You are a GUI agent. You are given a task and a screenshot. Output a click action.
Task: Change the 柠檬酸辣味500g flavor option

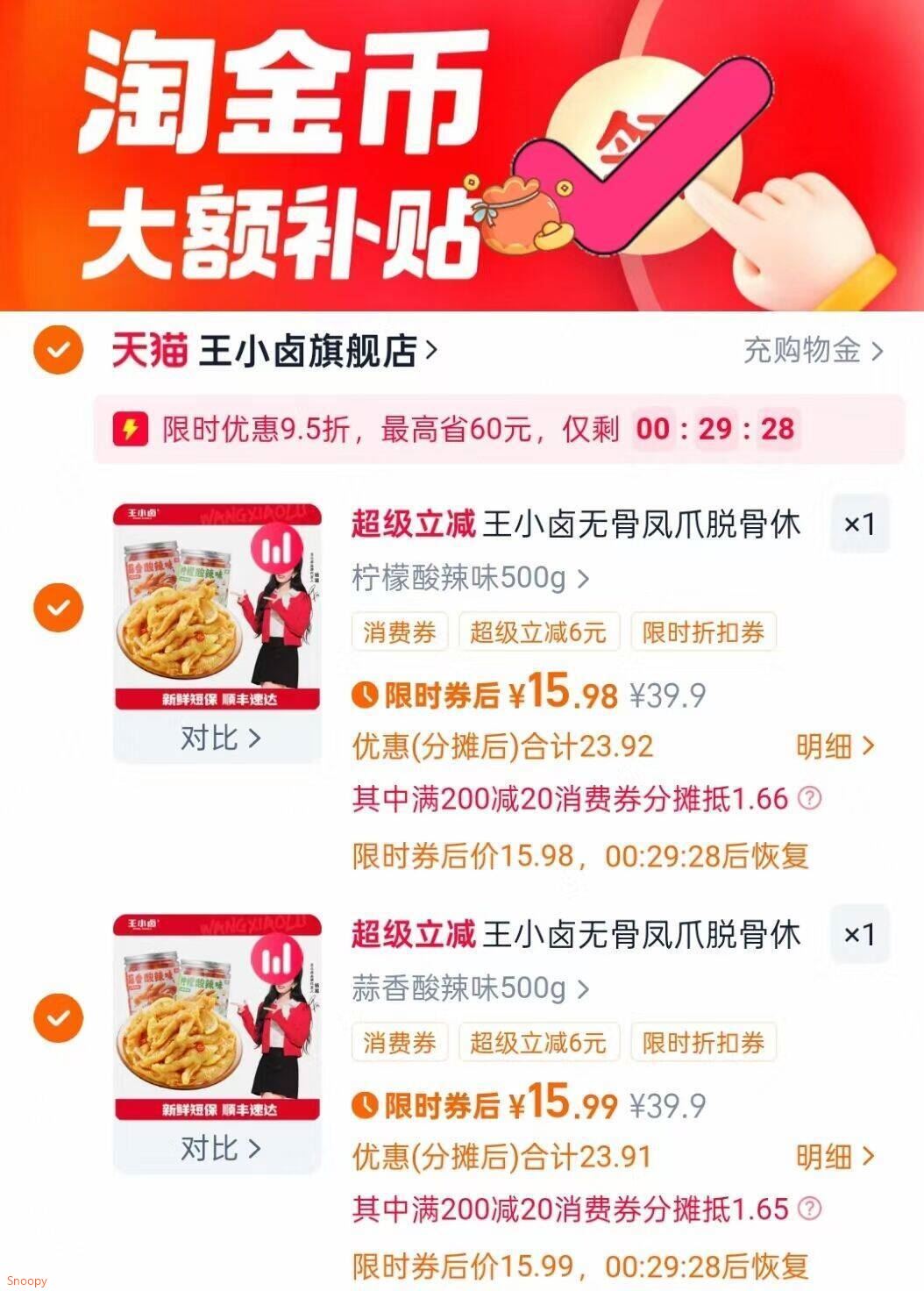470,578
